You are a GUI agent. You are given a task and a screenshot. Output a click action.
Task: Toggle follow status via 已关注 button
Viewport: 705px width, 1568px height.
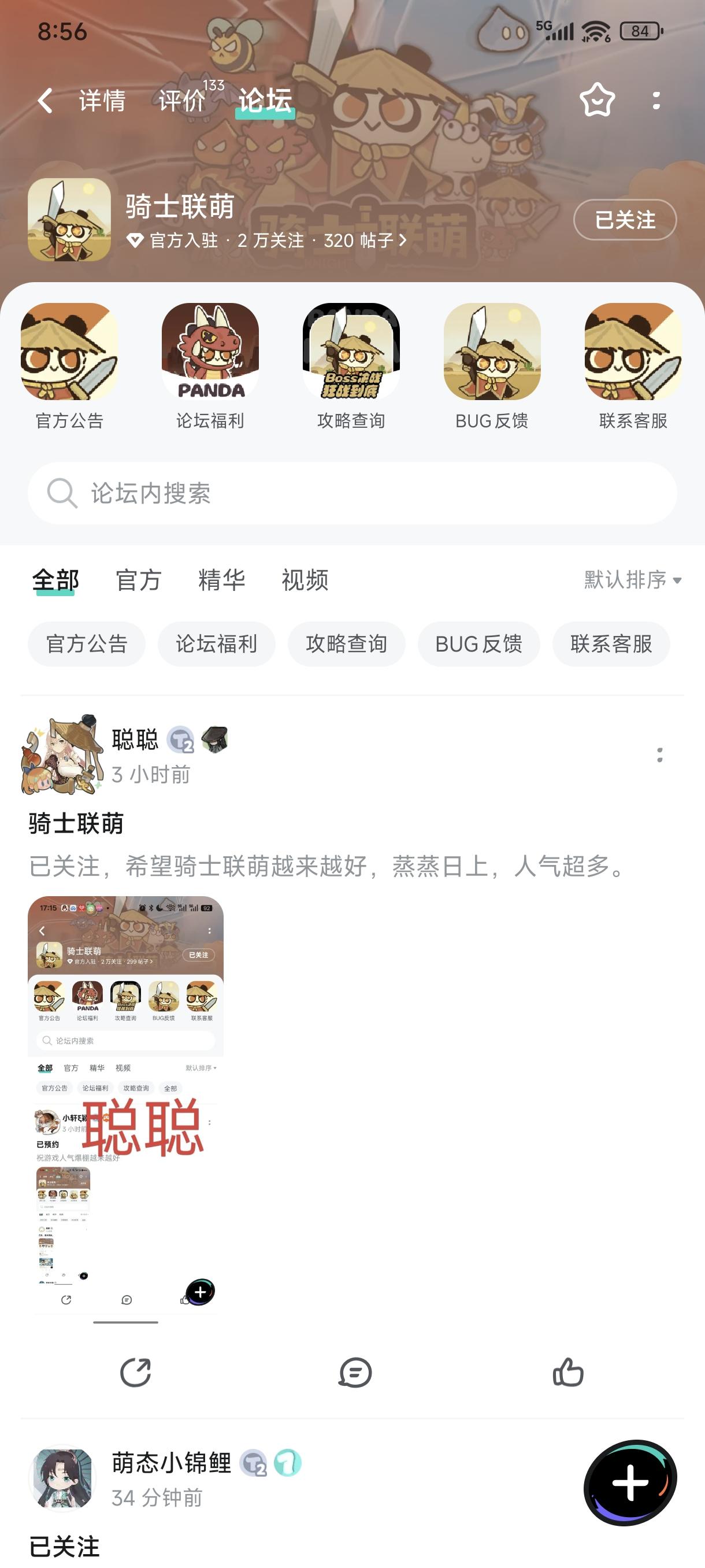(624, 221)
